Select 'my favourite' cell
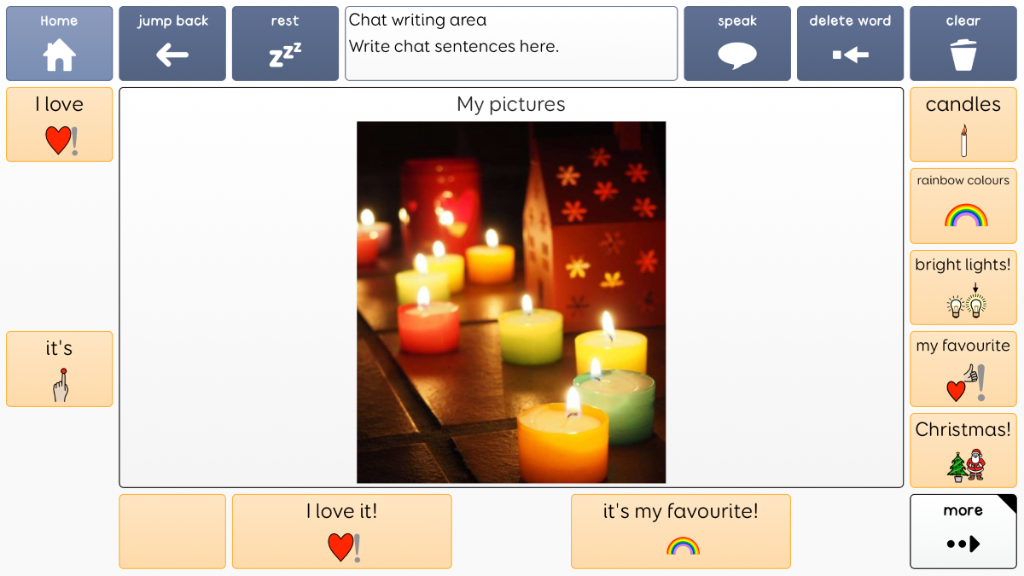 point(963,369)
